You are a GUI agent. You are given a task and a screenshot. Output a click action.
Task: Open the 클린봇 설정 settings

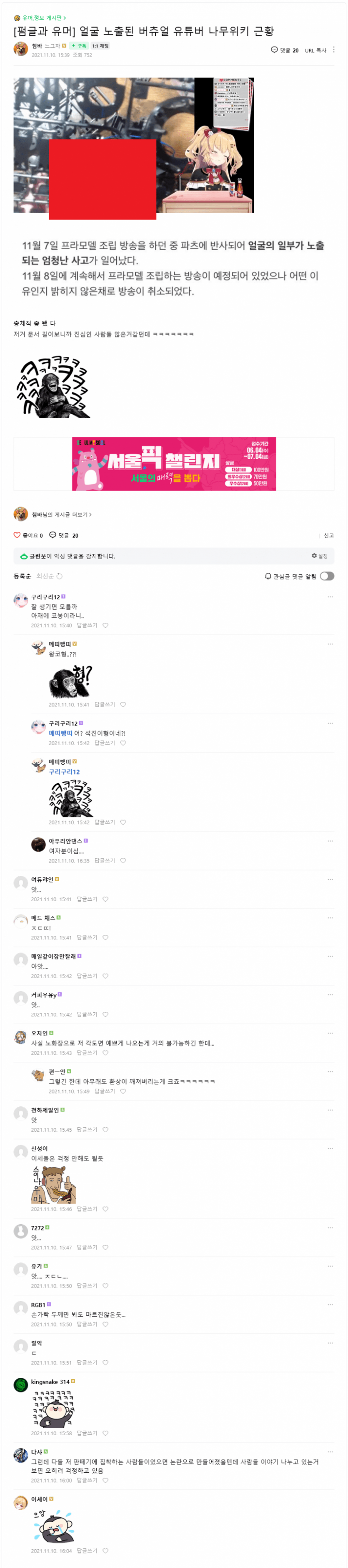(x=319, y=556)
